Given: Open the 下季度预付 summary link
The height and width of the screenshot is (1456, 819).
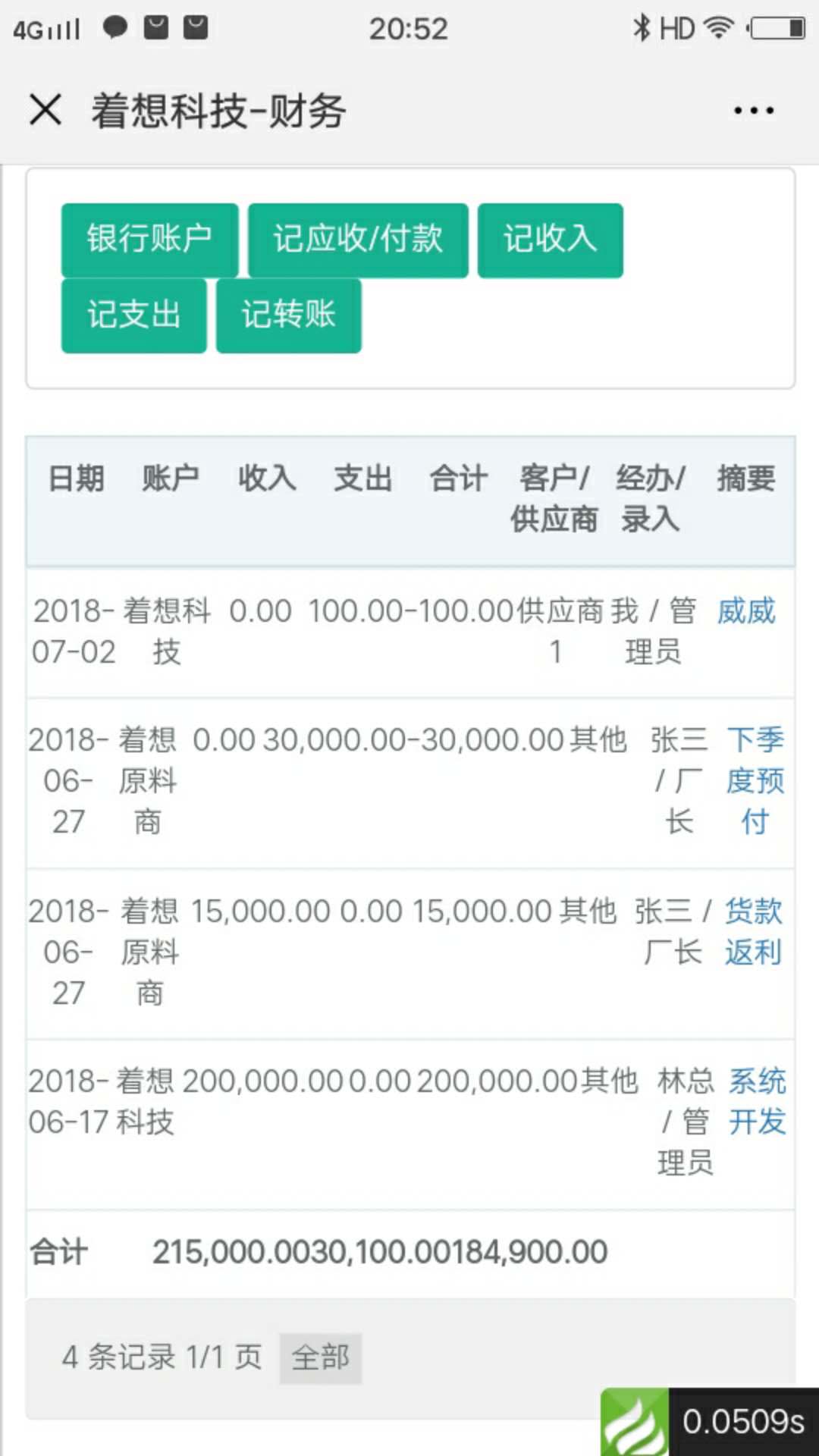Looking at the screenshot, I should (755, 781).
